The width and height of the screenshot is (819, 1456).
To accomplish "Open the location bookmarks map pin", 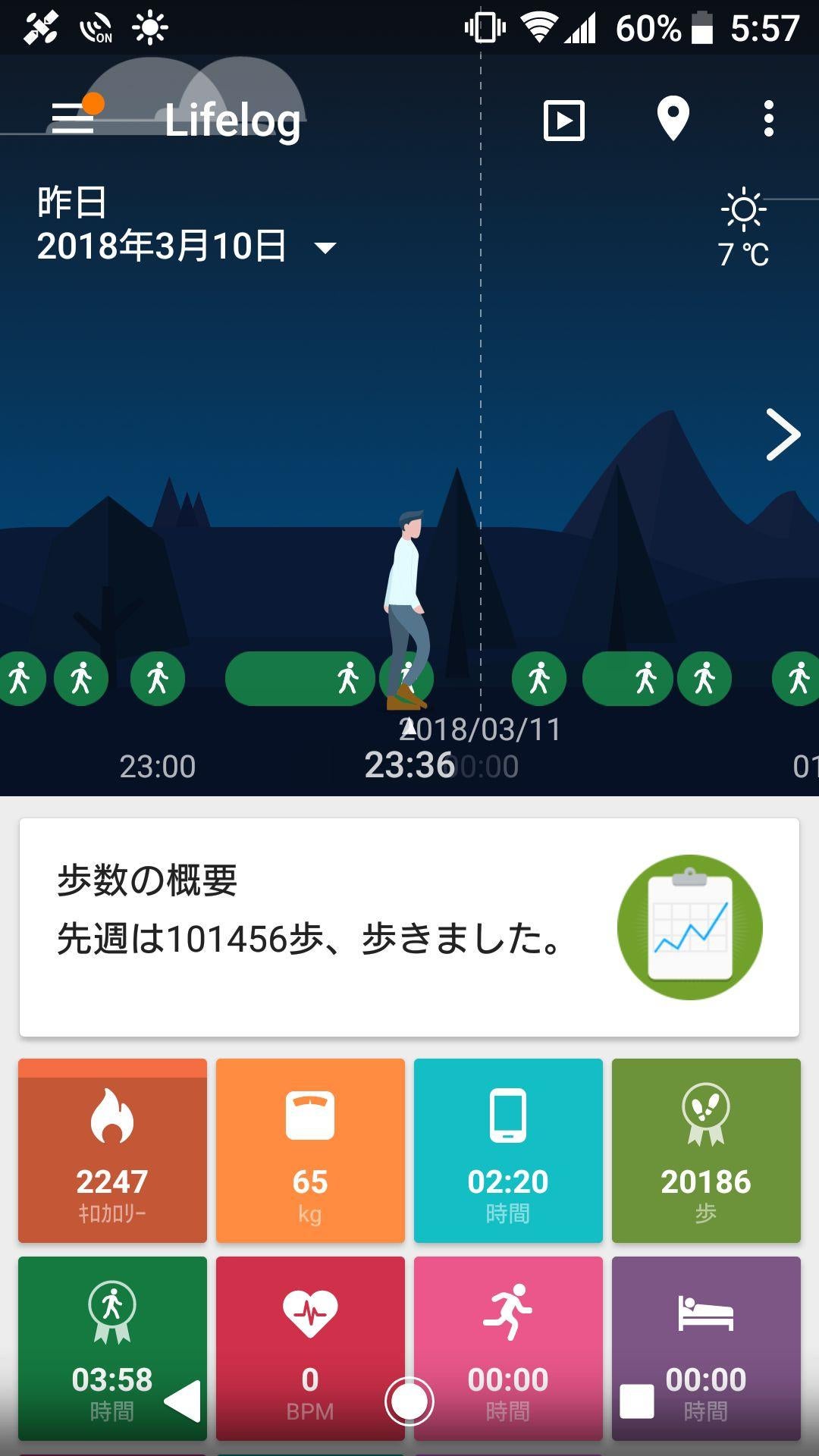I will [670, 119].
